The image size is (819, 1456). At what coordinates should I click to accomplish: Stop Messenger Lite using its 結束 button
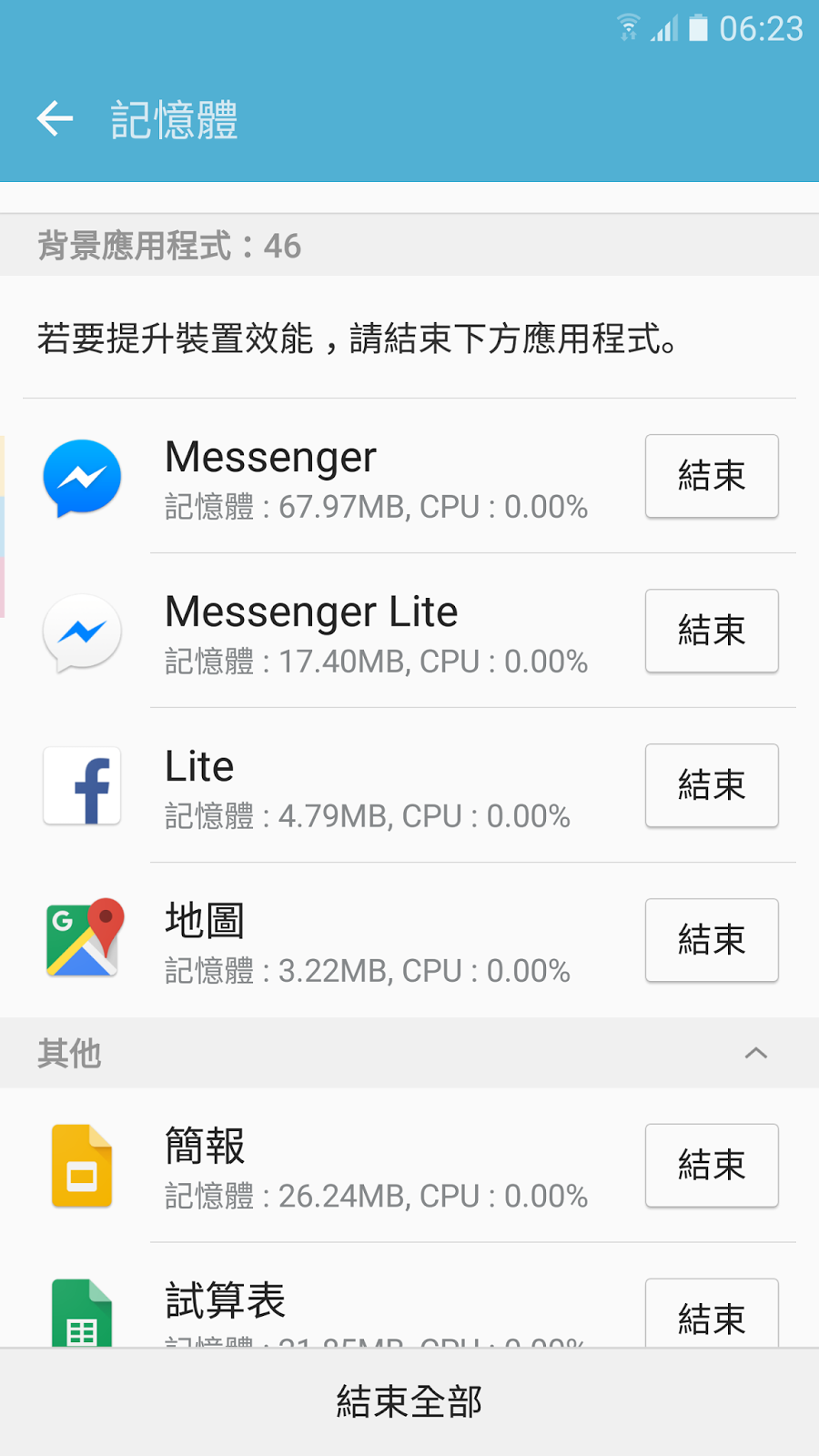point(712,631)
